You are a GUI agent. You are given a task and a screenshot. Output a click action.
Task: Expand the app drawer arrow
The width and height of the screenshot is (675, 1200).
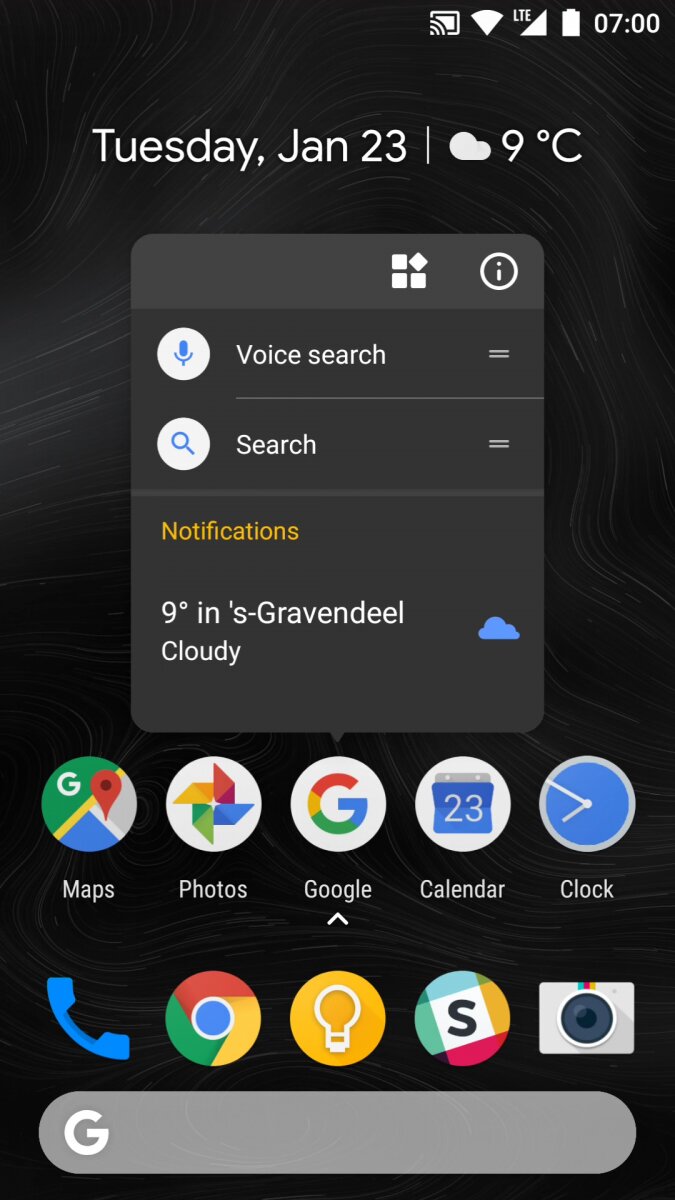[x=338, y=919]
